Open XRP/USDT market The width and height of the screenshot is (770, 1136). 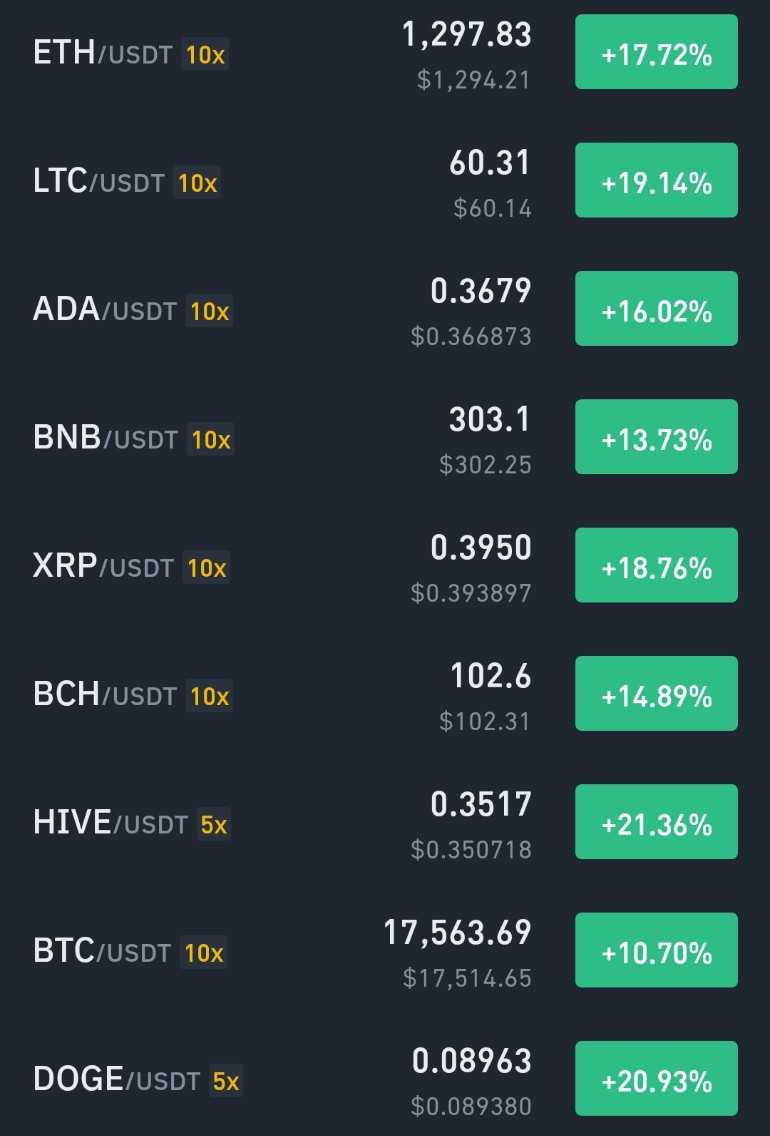click(385, 566)
